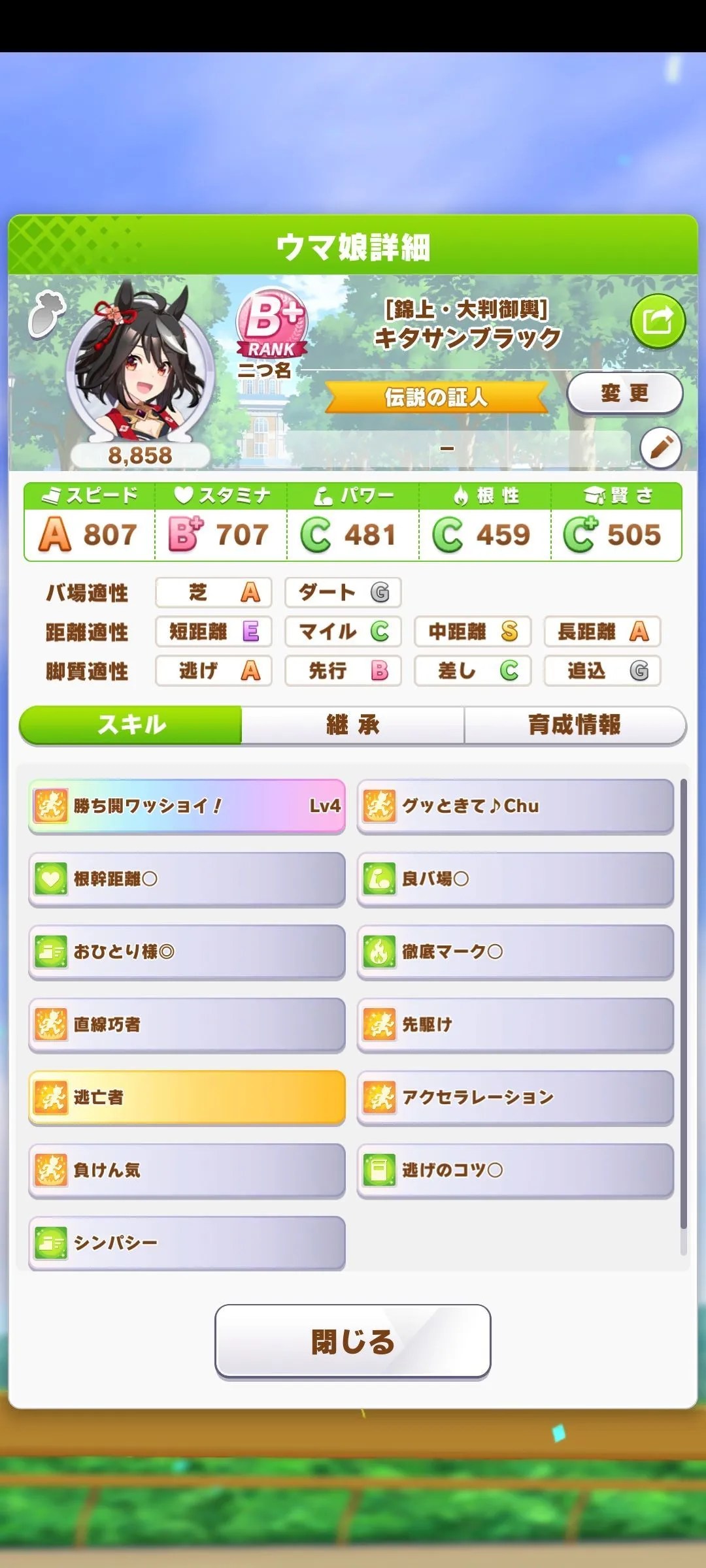This screenshot has width=706, height=1568.
Task: Select the 中距離 S aptitude chip
Action: click(472, 631)
